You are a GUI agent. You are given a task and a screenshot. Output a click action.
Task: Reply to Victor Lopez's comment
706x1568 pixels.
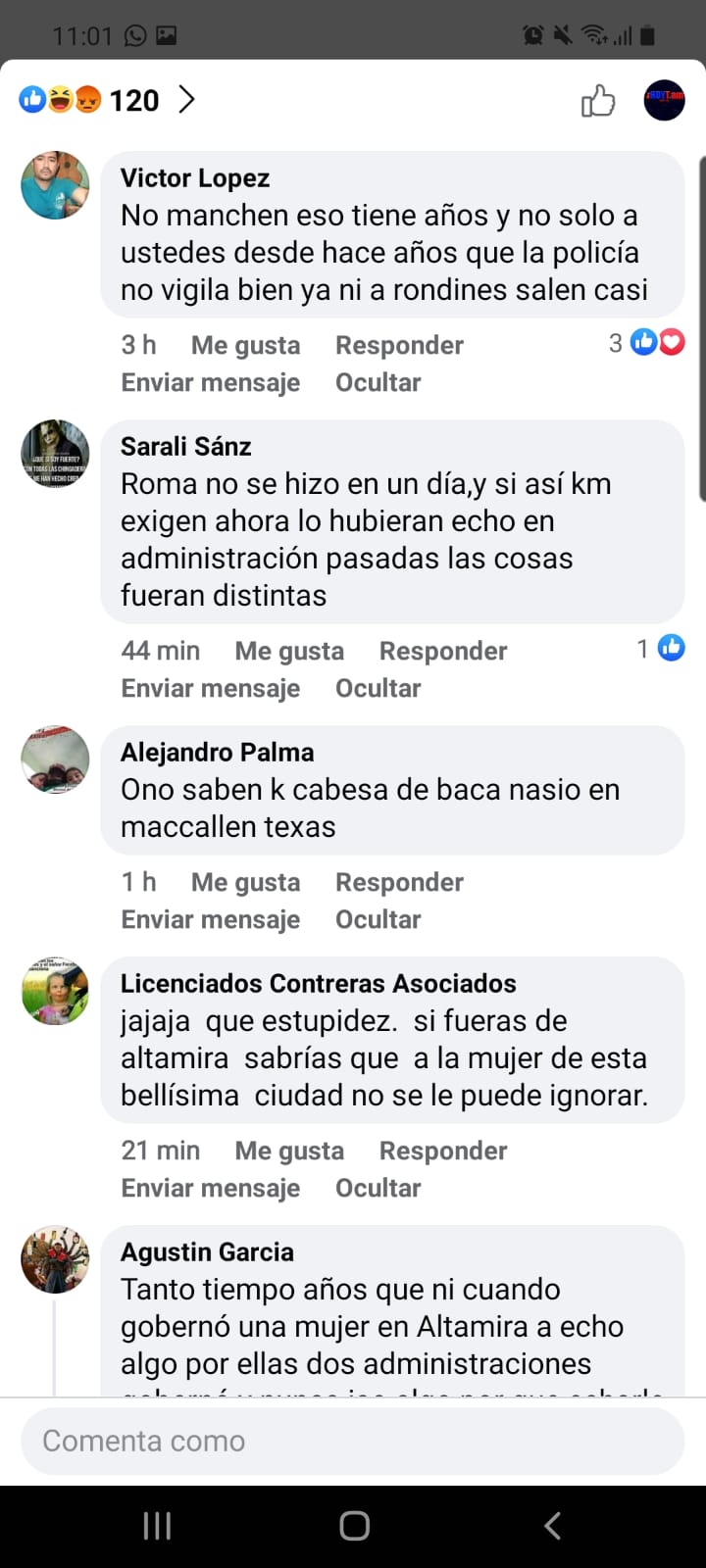click(x=399, y=345)
